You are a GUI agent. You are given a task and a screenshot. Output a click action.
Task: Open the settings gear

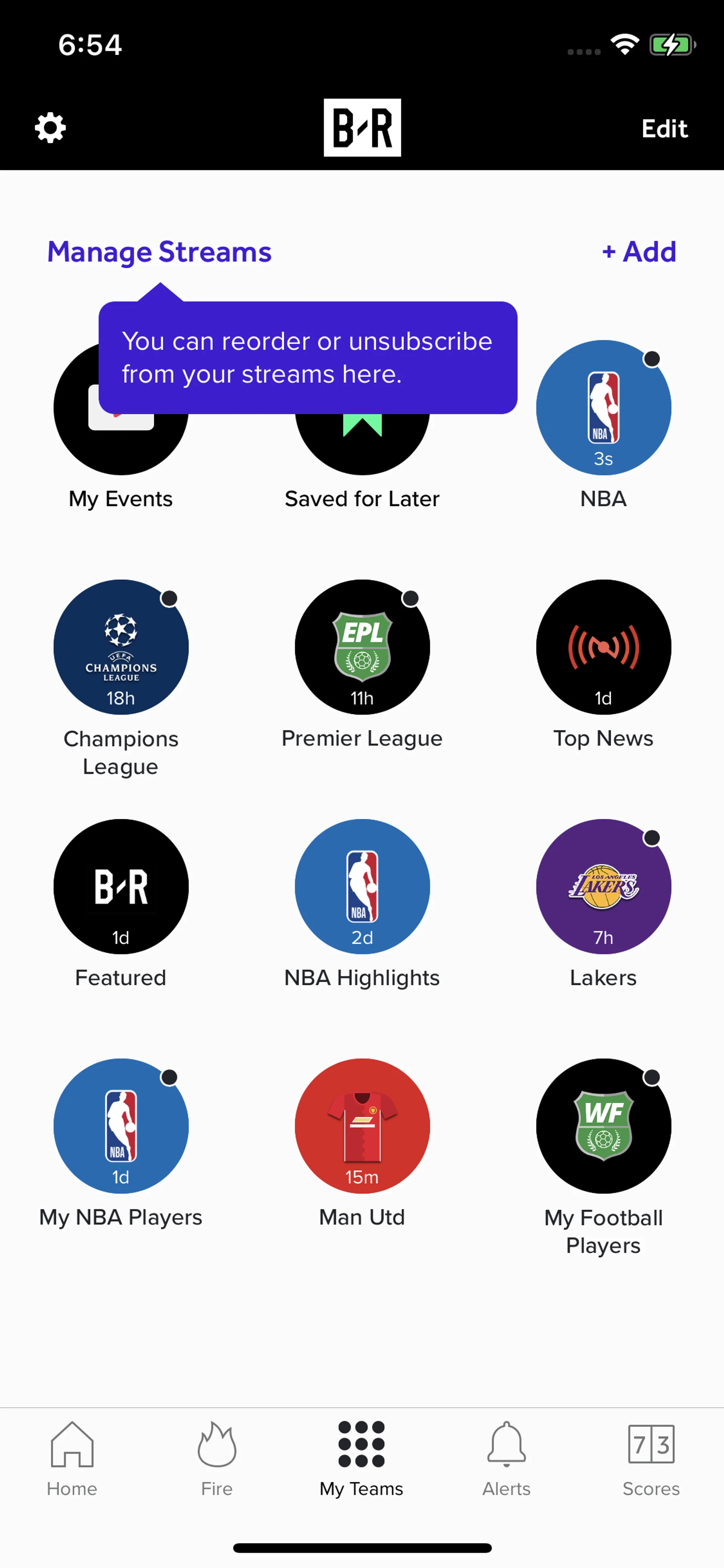click(x=50, y=128)
